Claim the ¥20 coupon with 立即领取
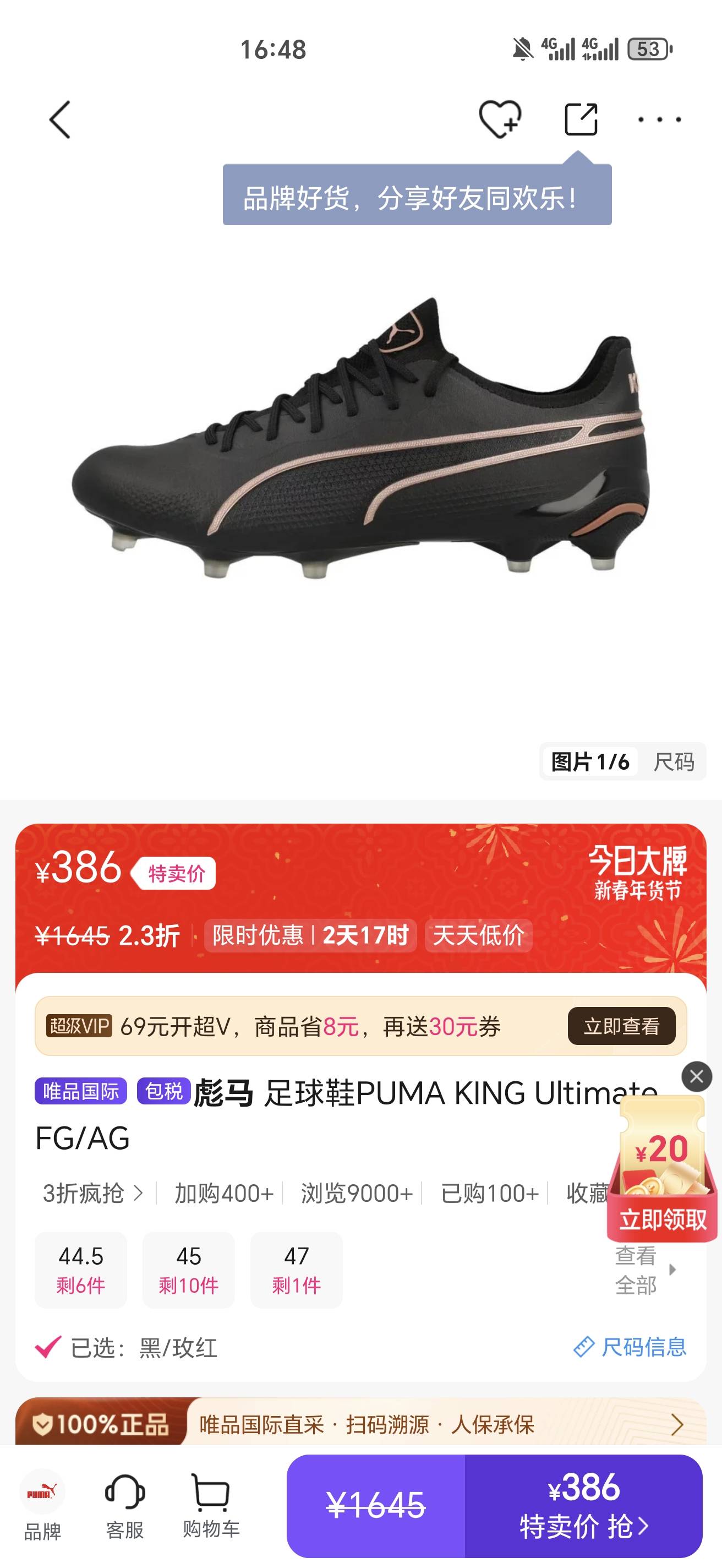Image resolution: width=722 pixels, height=1568 pixels. (x=663, y=1218)
